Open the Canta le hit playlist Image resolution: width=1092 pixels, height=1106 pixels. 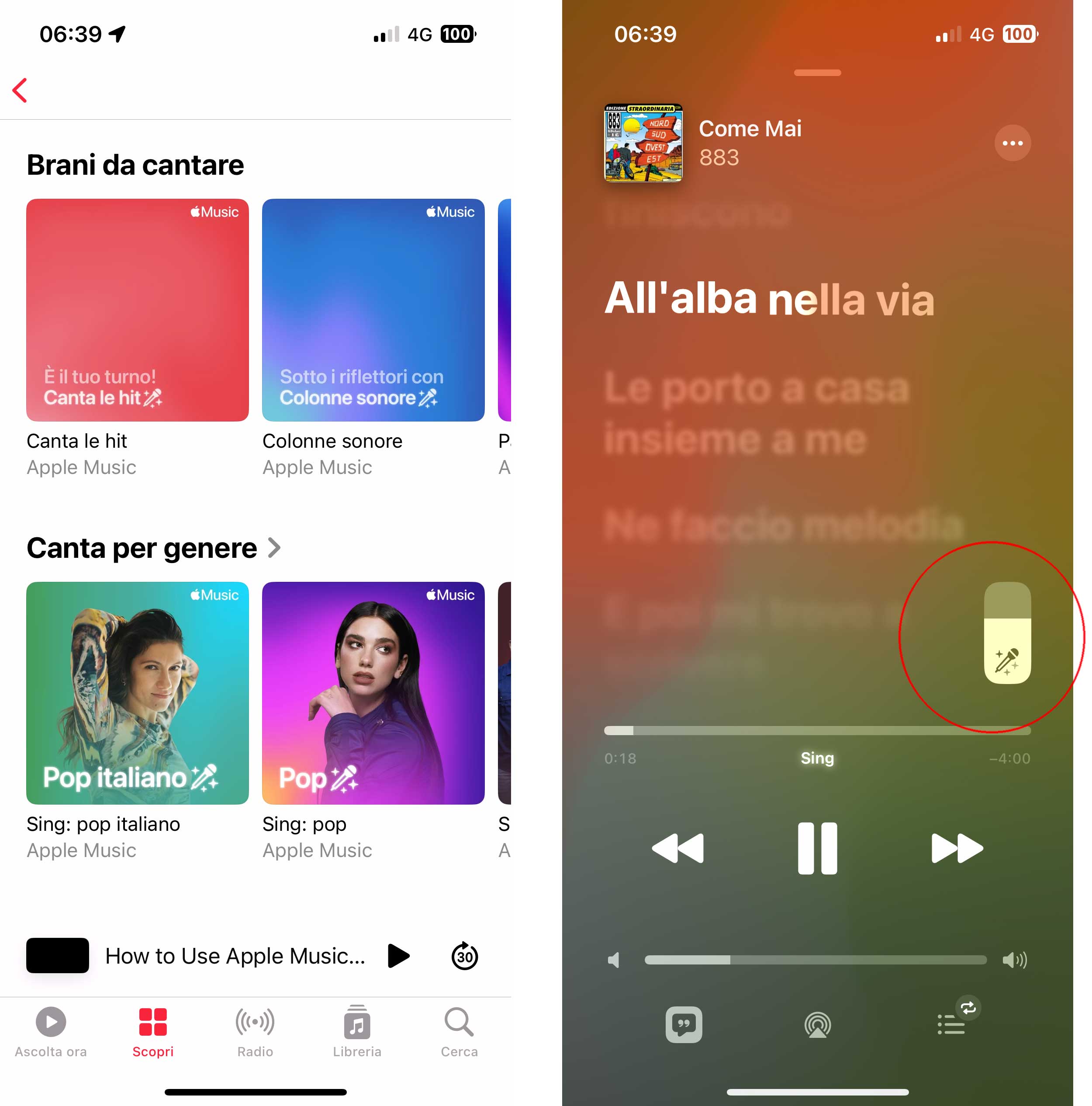point(137,310)
